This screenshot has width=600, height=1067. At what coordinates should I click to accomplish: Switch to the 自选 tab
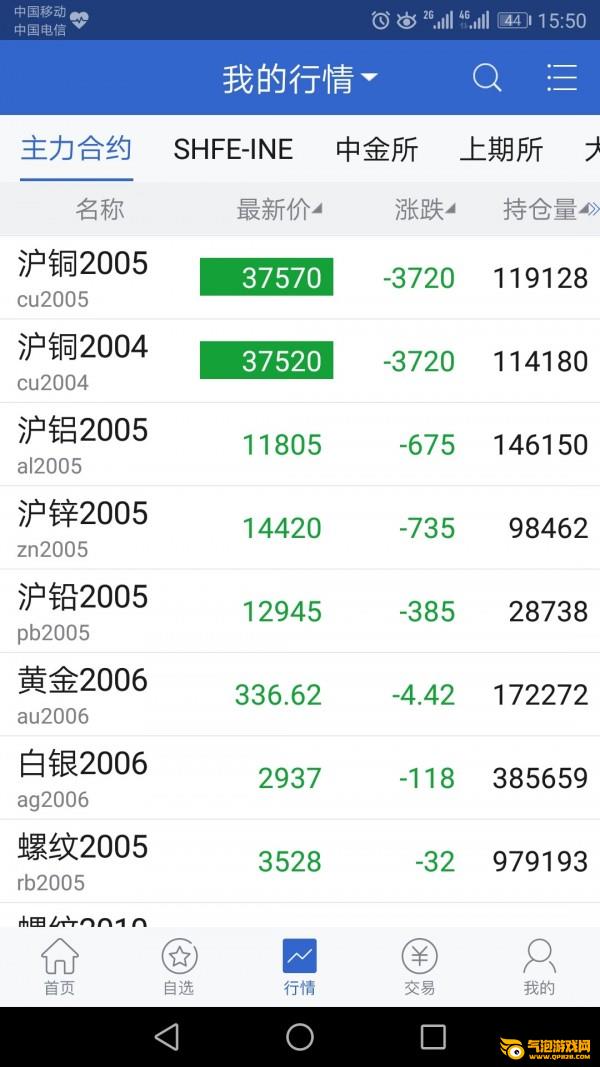(179, 967)
